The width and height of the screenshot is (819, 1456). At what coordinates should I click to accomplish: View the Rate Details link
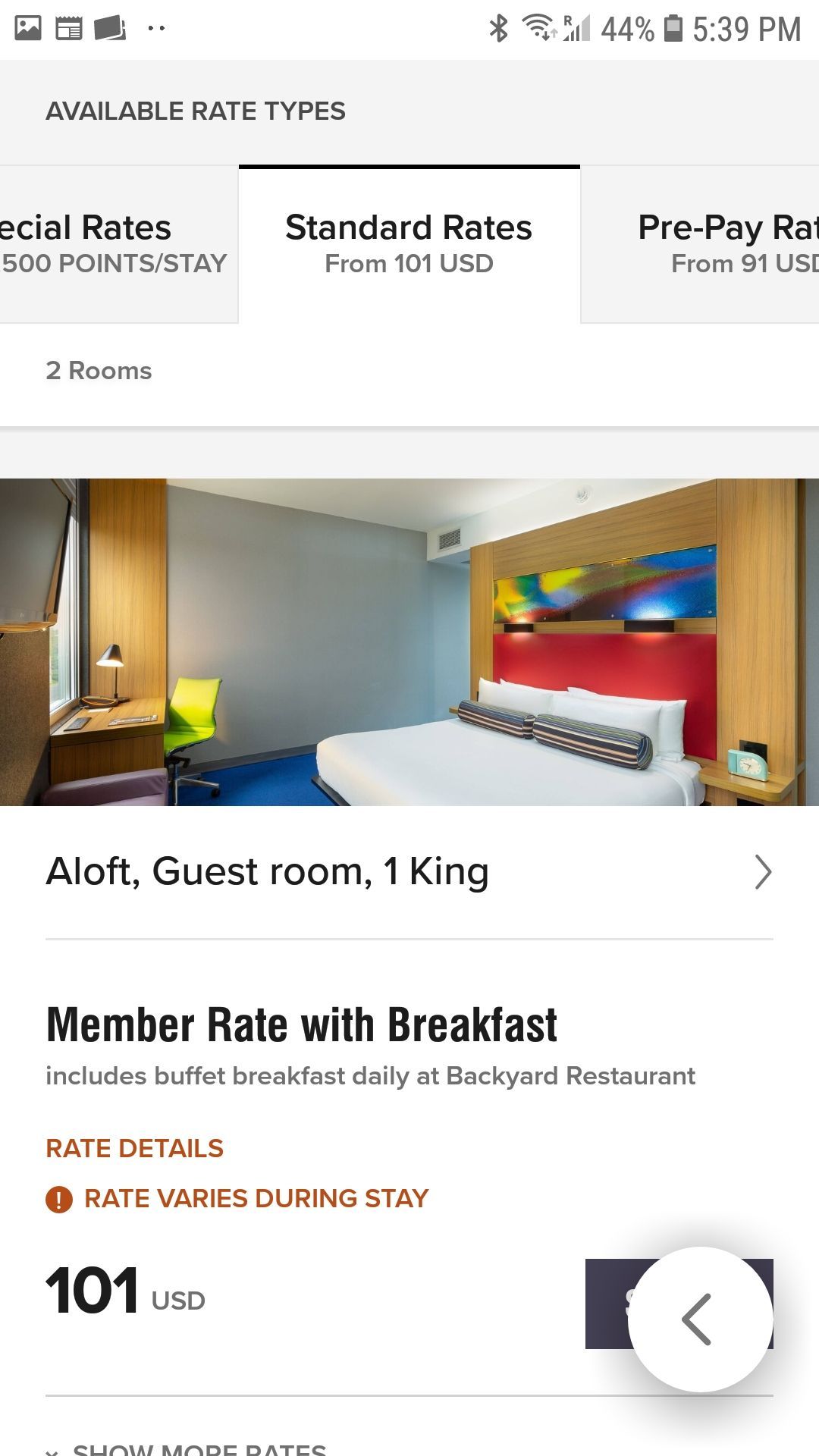click(x=135, y=1148)
